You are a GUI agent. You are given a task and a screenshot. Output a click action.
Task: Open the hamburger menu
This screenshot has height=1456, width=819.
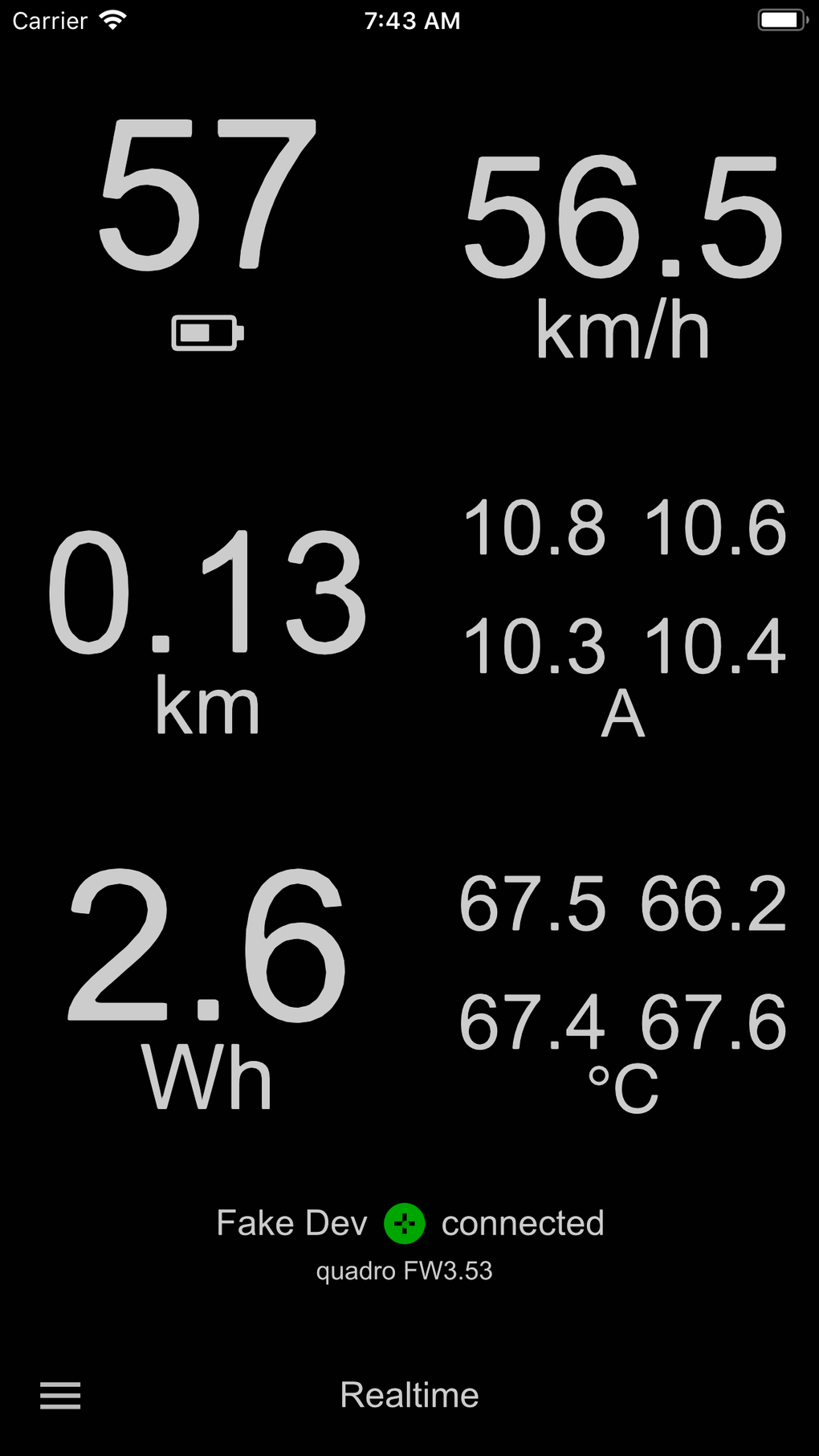pos(60,1395)
